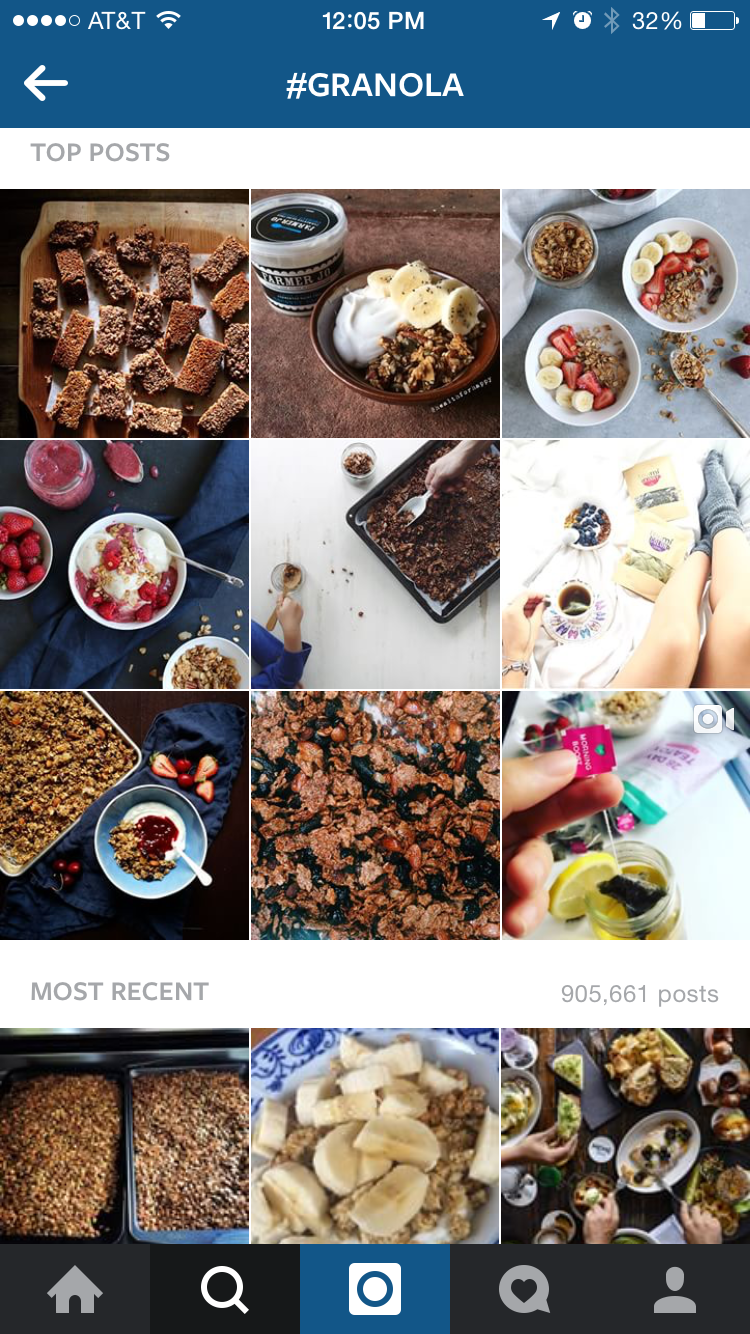Viewport: 750px width, 1334px height.
Task: View the recent sliced banana cereal post
Action: click(x=375, y=1136)
